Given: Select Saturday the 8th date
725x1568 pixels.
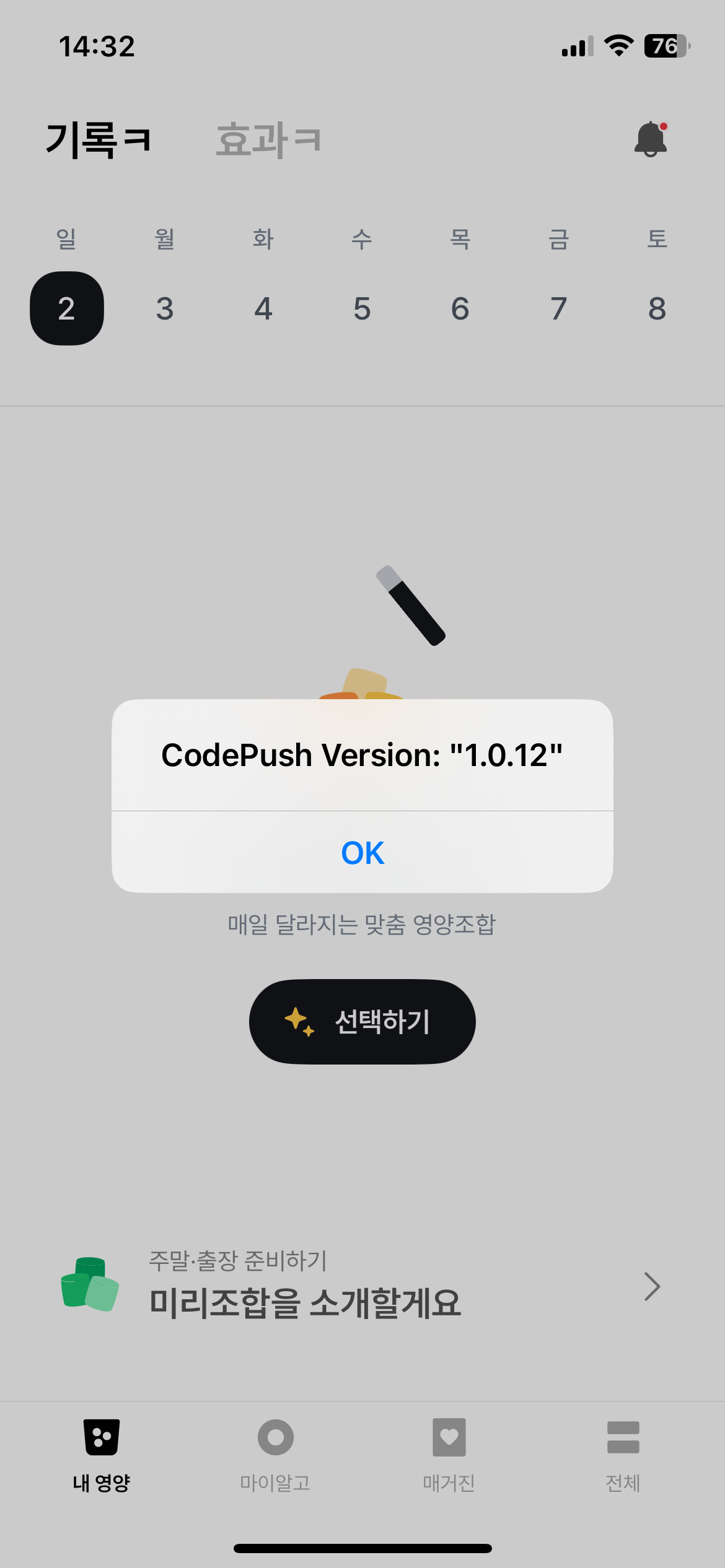Looking at the screenshot, I should (657, 308).
